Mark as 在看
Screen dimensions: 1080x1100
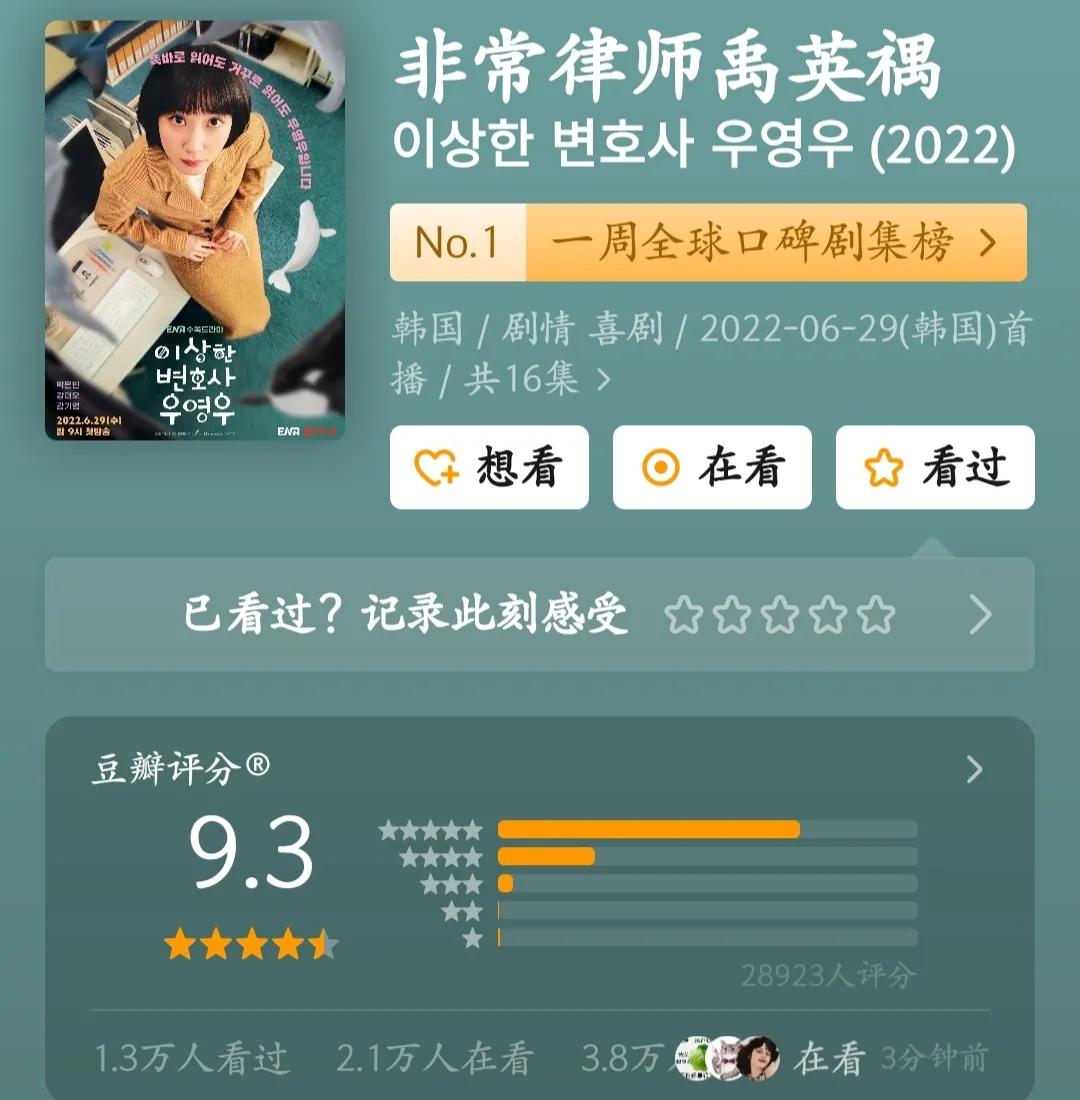(712, 467)
